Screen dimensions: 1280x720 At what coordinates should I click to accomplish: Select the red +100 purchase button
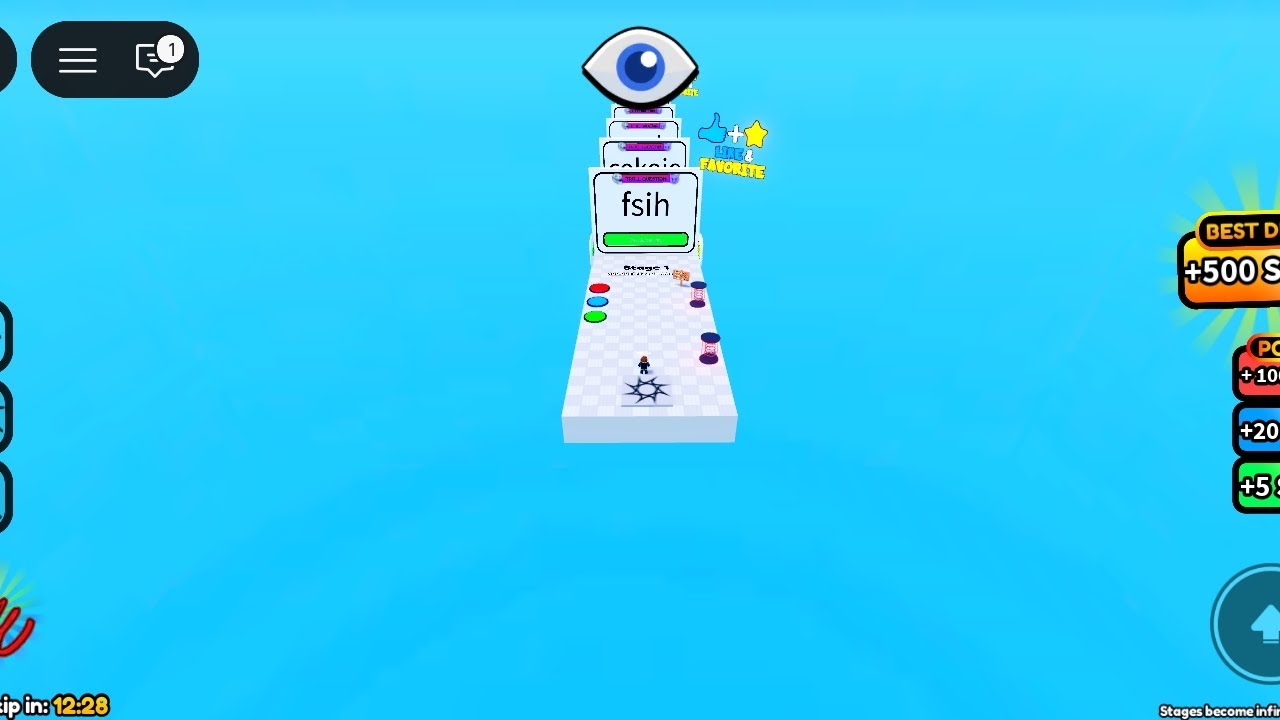1258,376
